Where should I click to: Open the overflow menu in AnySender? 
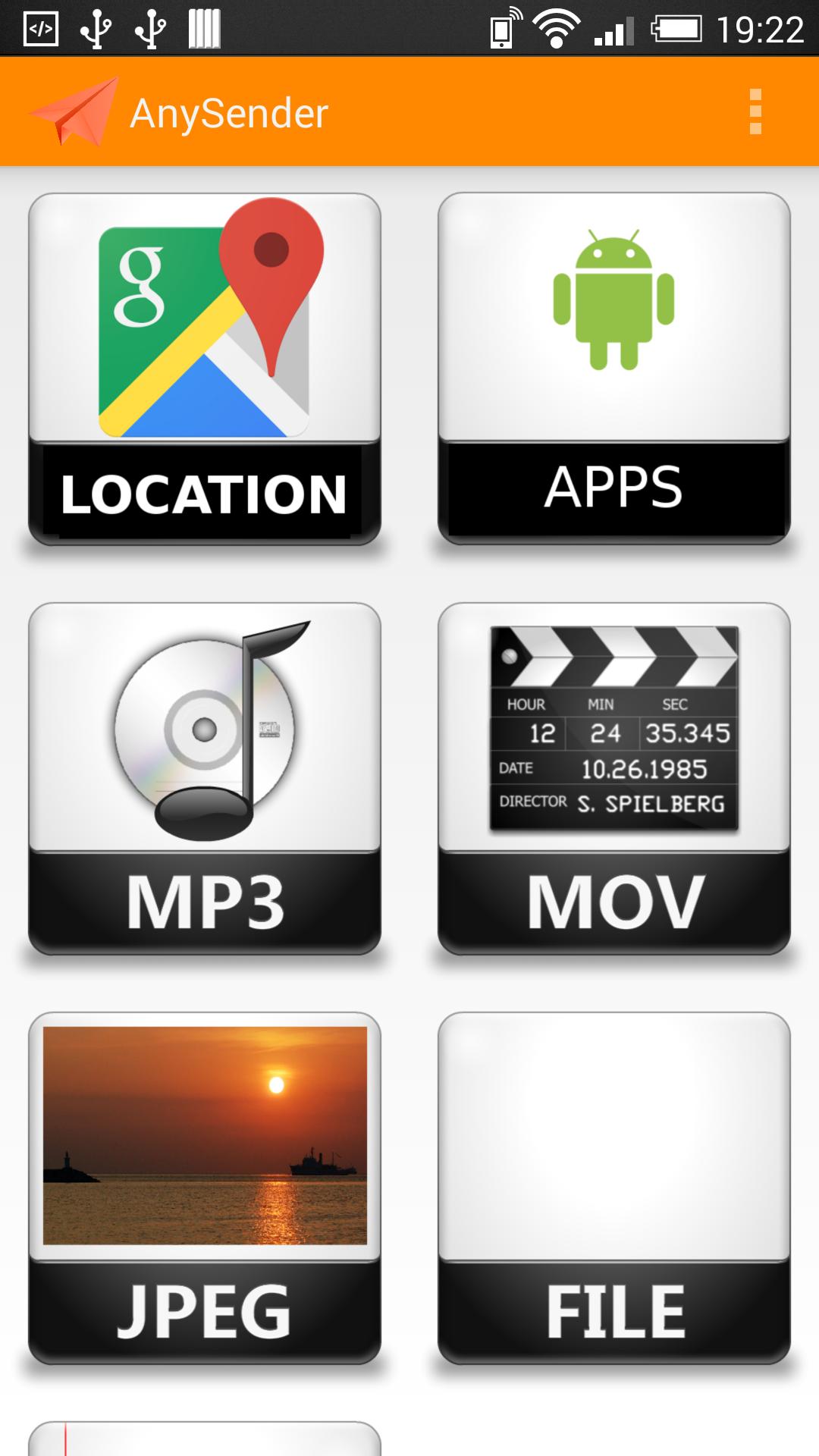click(755, 112)
